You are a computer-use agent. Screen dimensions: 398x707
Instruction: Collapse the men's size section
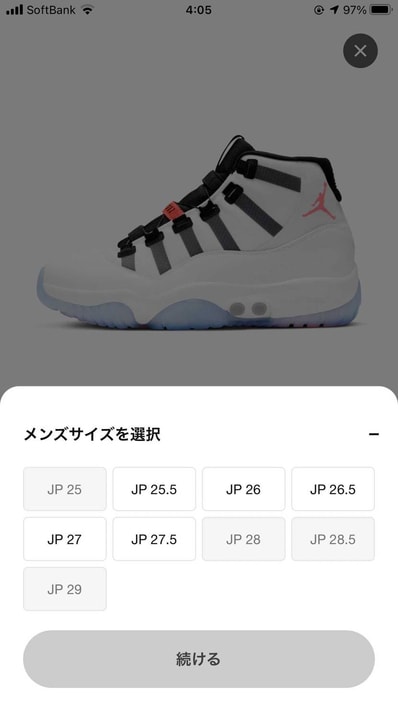point(374,434)
